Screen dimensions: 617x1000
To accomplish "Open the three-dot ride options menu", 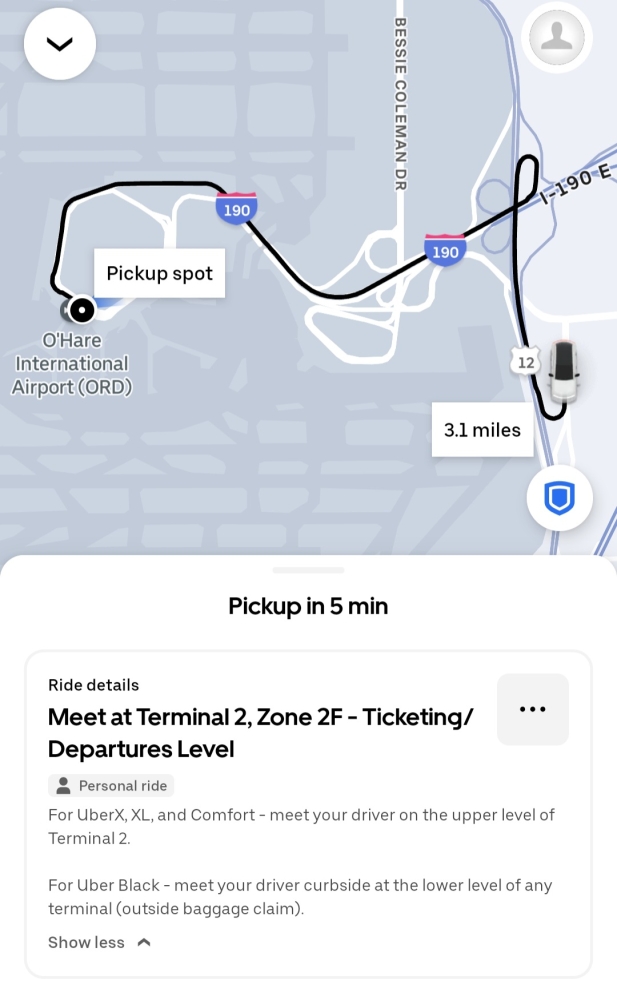I will click(533, 709).
